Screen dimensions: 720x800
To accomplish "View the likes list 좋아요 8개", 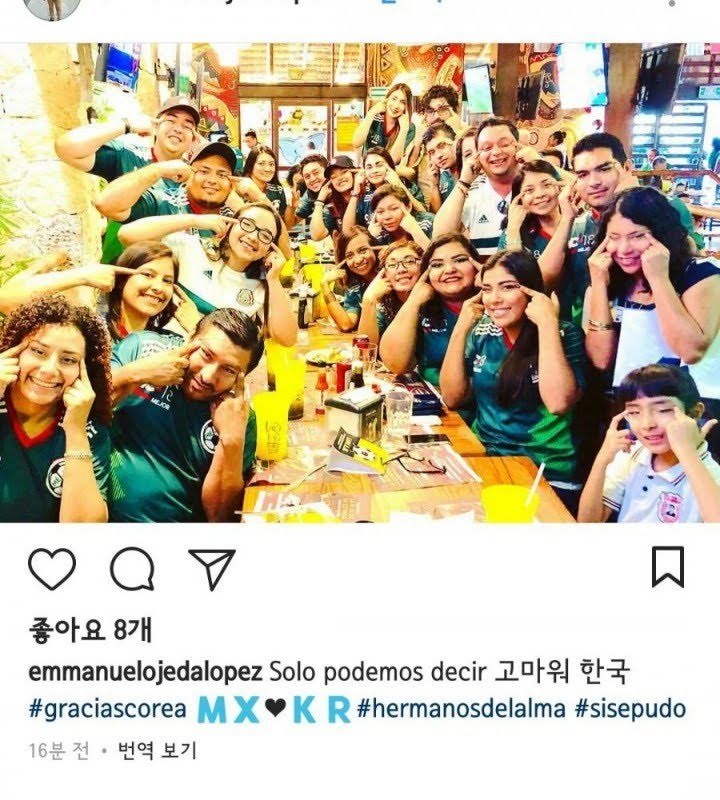I will point(91,631).
